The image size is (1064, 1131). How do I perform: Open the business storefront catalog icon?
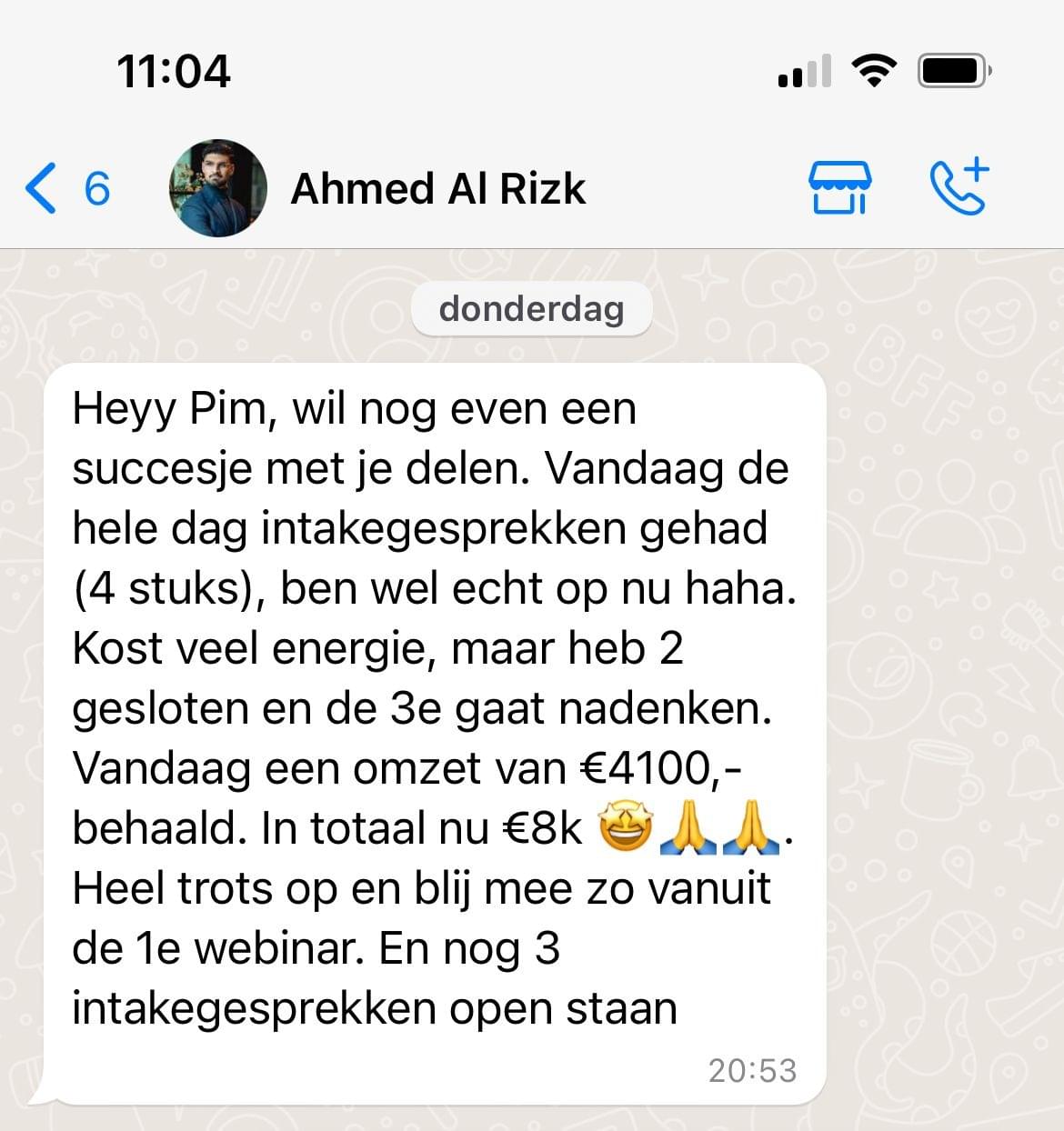pyautogui.click(x=838, y=188)
